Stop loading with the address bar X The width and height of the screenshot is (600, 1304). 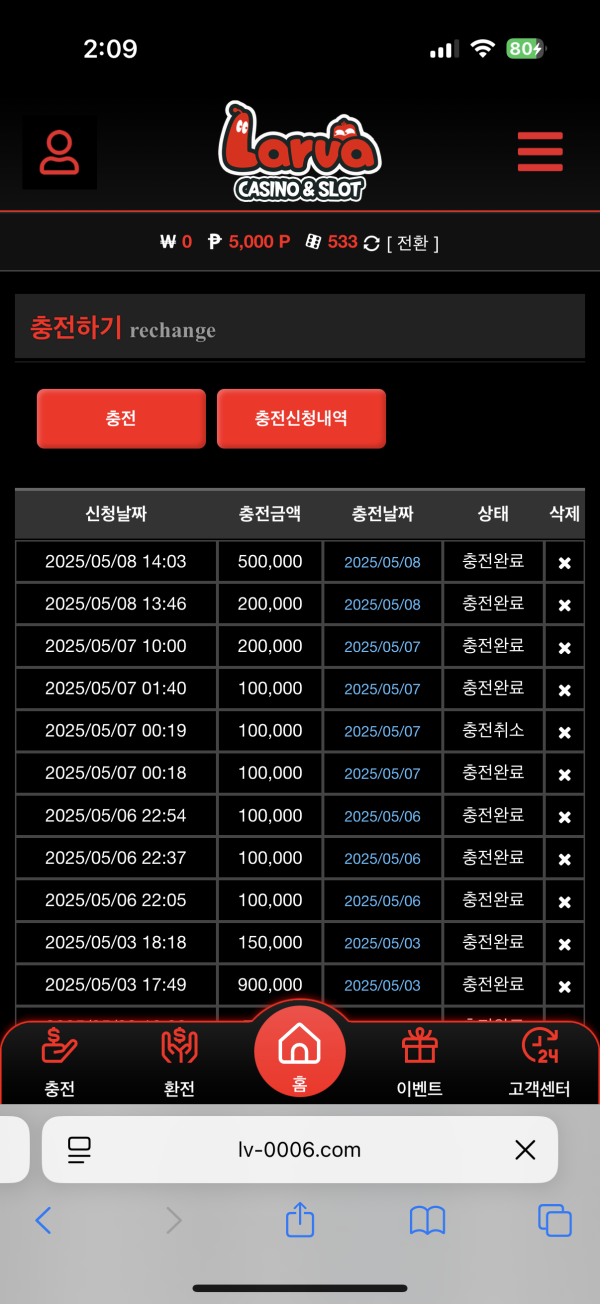tap(525, 1150)
